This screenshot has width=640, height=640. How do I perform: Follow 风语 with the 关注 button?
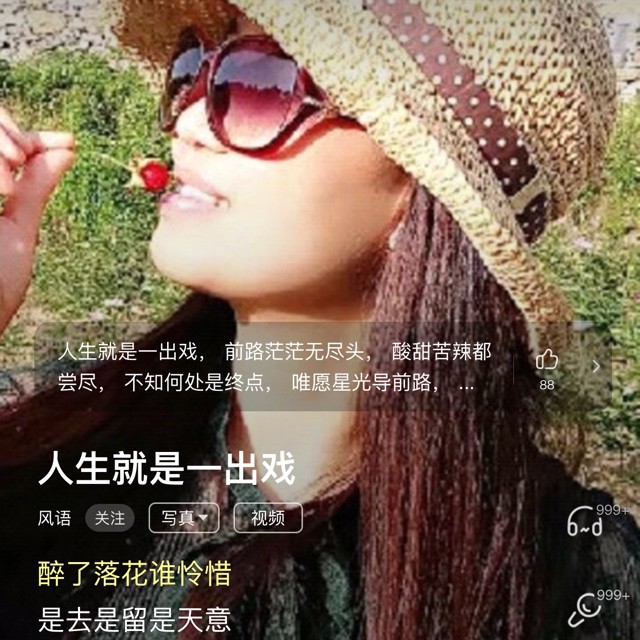point(110,518)
